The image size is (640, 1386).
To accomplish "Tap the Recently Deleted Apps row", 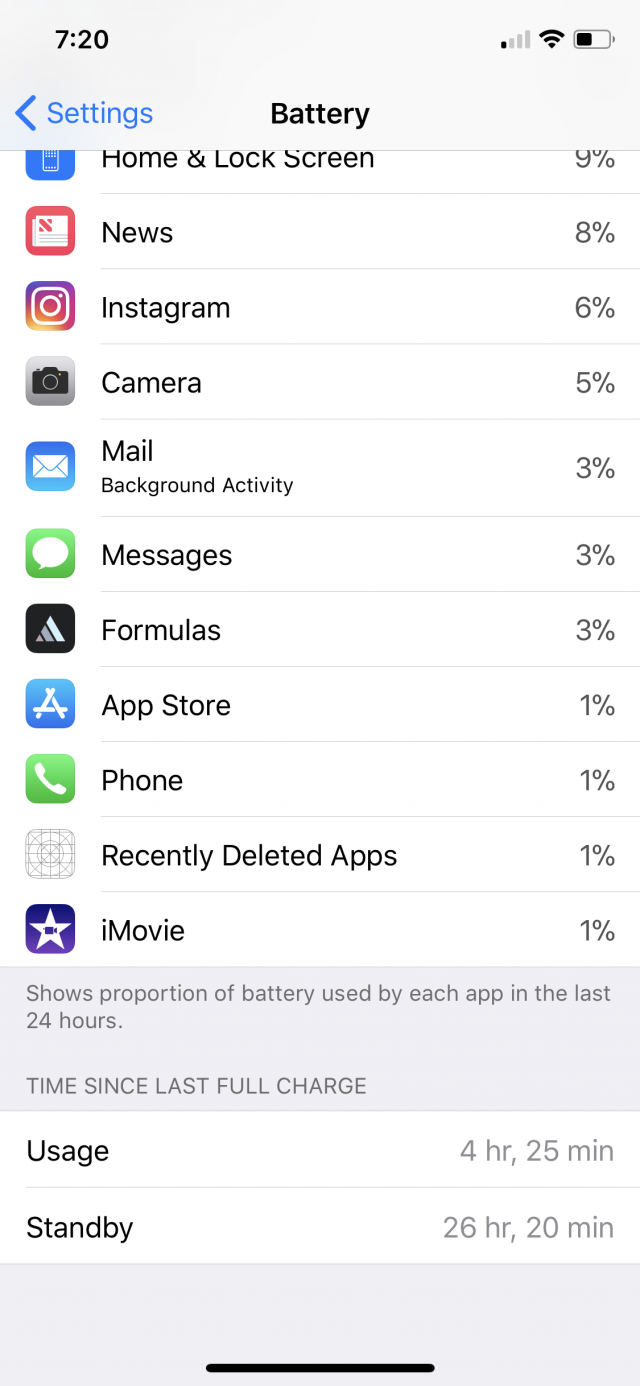I will [320, 855].
